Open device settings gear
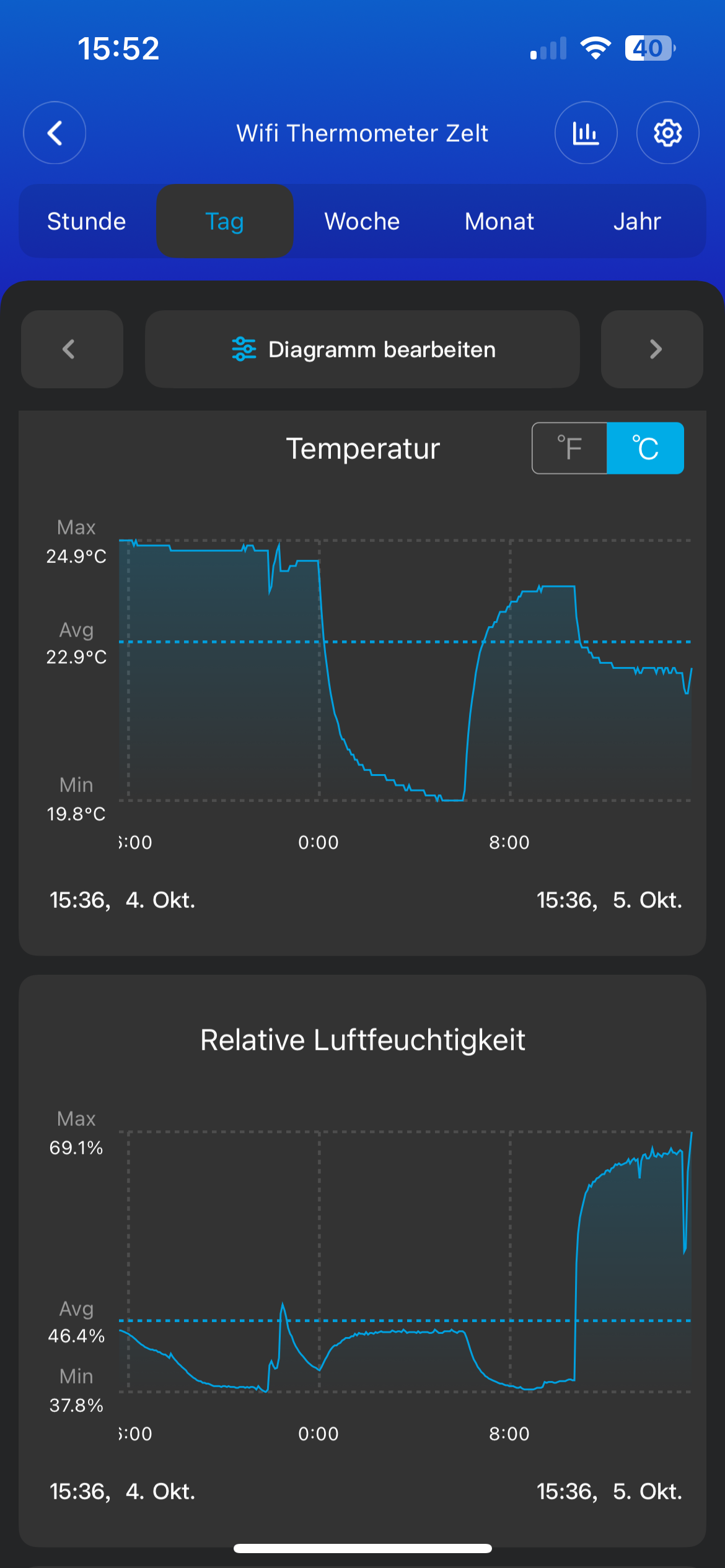The width and height of the screenshot is (725, 1568). coord(667,133)
